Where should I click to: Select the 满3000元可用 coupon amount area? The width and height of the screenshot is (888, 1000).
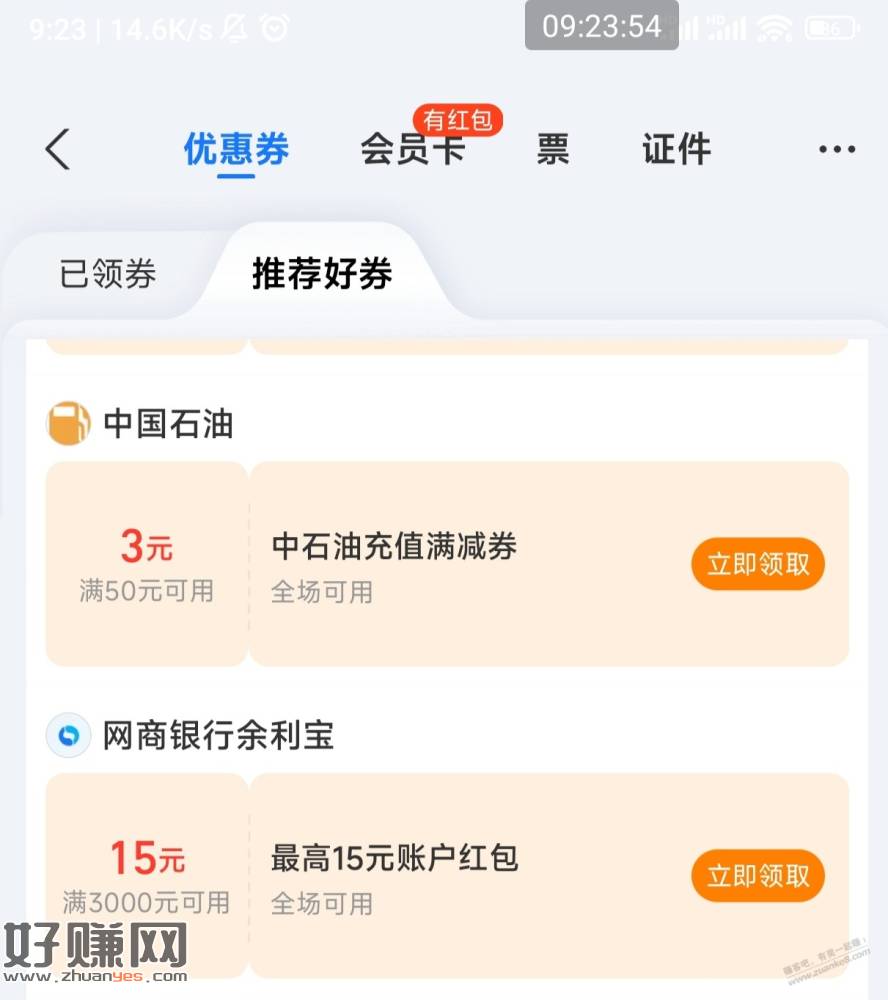tap(146, 903)
